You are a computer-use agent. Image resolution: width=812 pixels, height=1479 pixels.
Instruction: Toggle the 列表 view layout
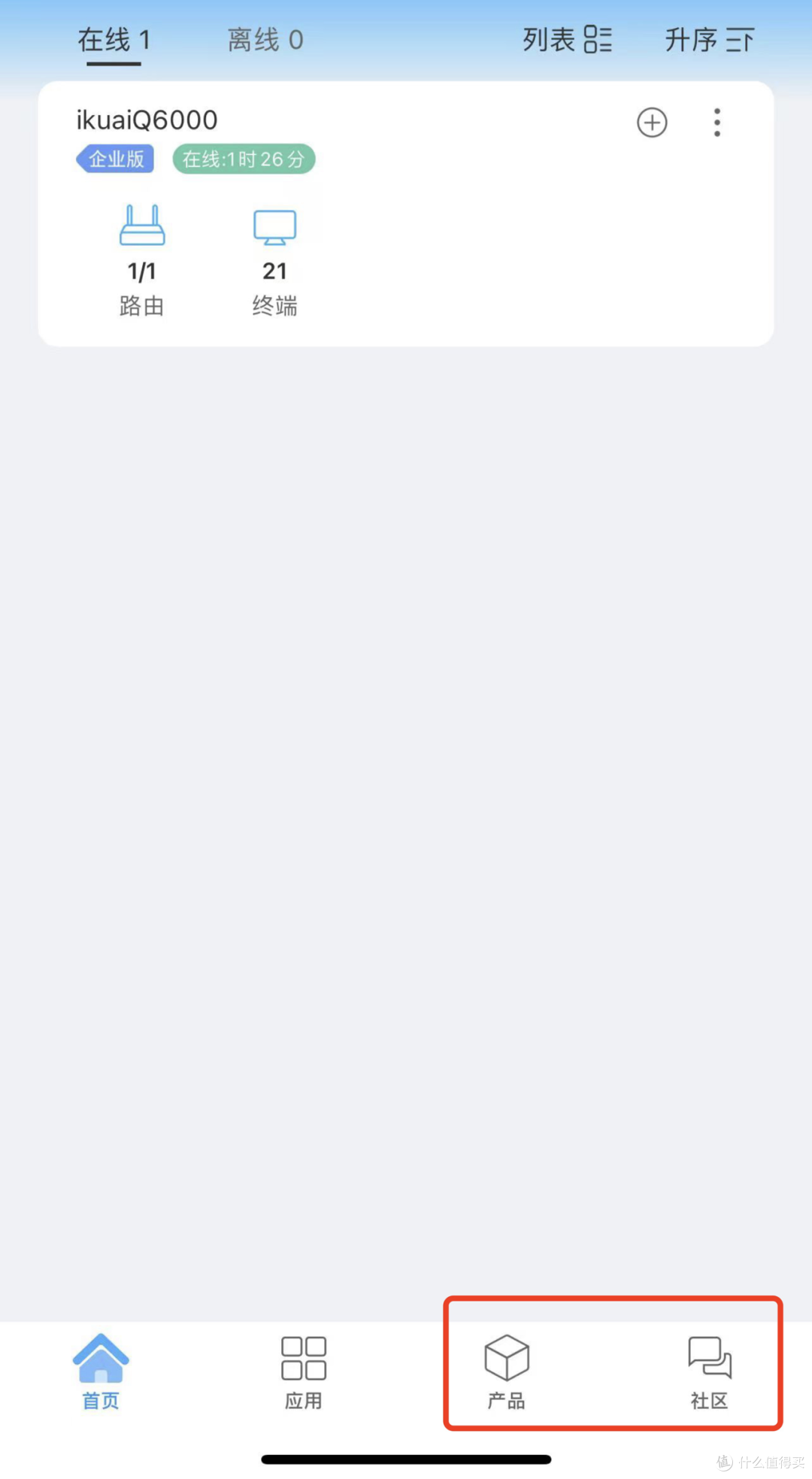click(x=567, y=40)
